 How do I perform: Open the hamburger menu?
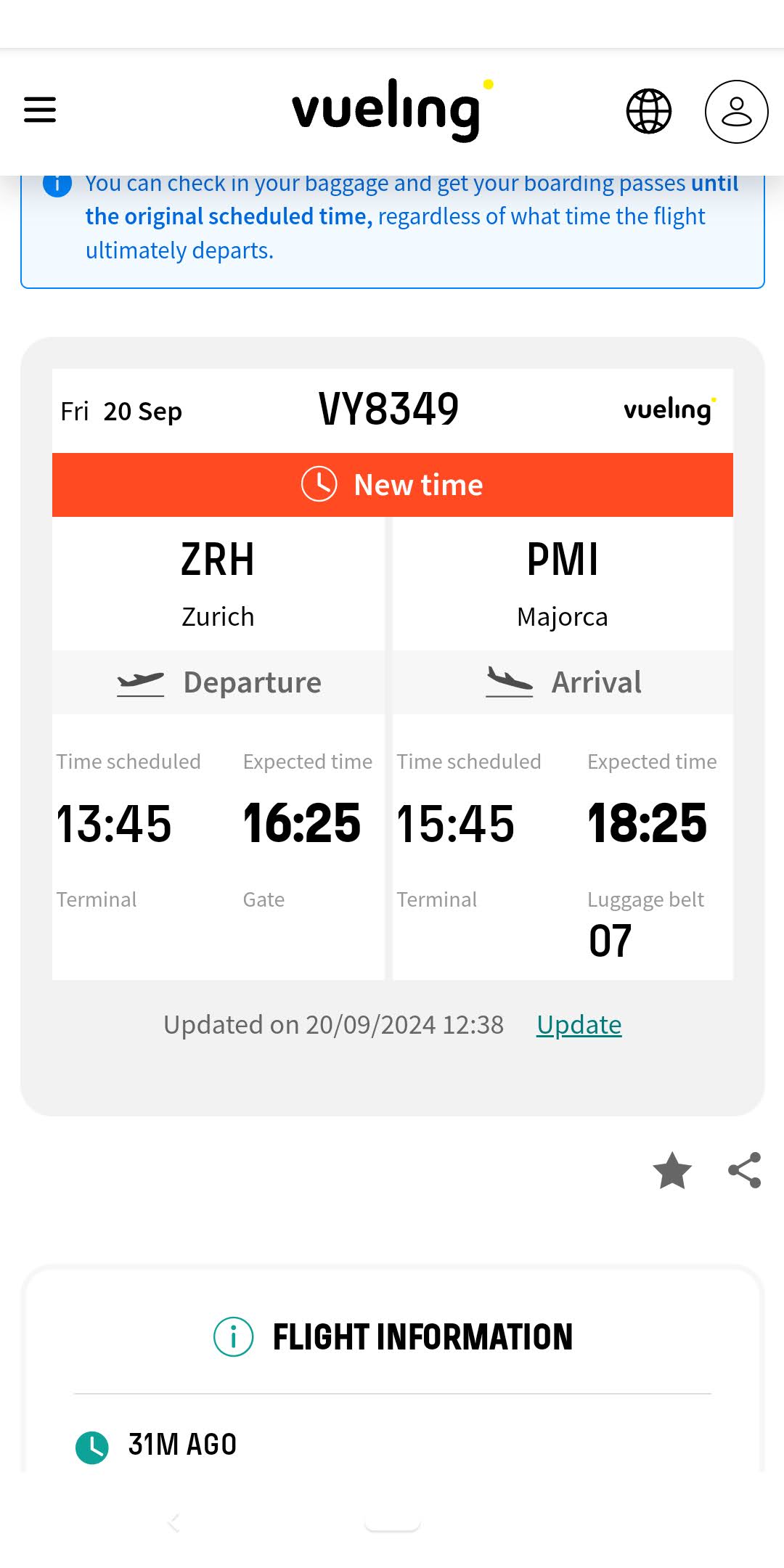[x=40, y=110]
